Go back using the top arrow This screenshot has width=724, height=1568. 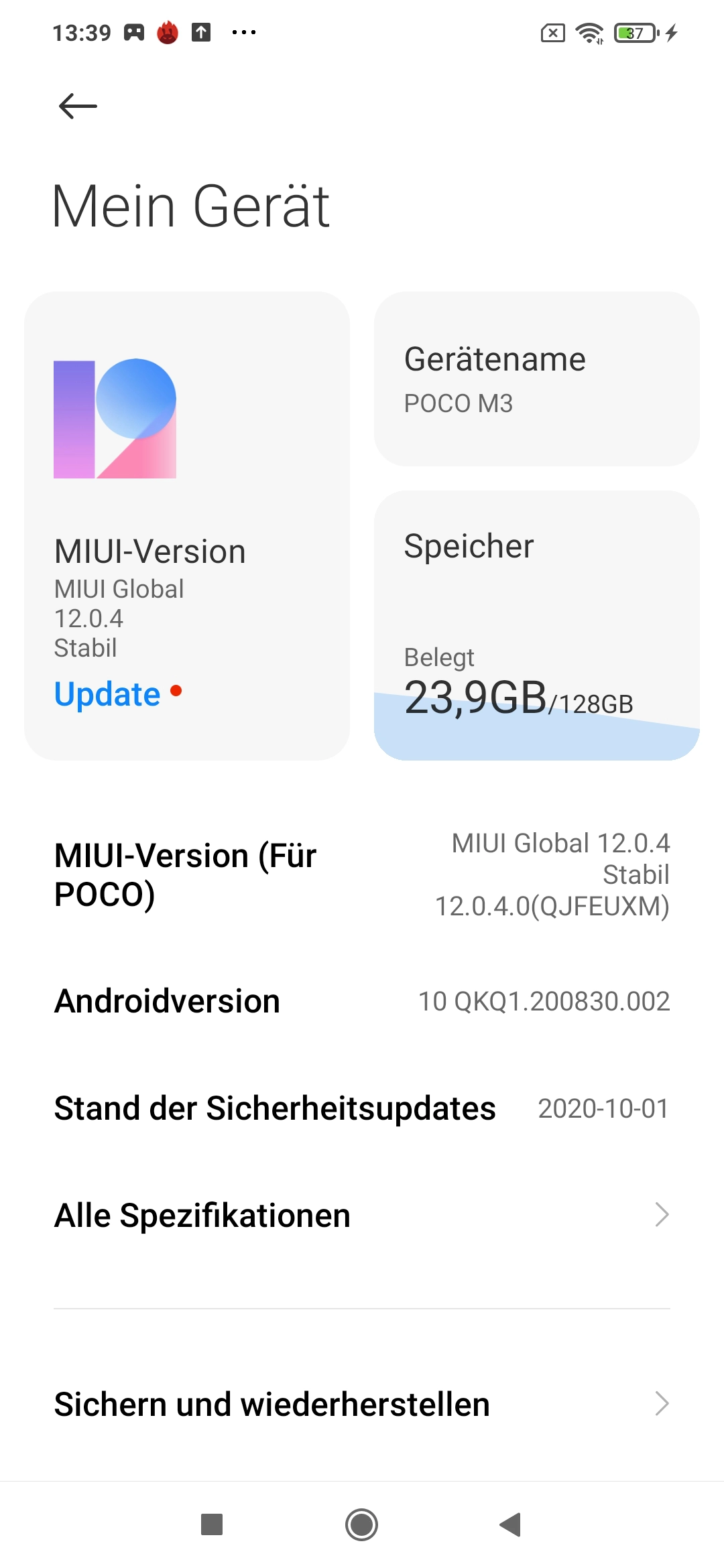(x=78, y=106)
